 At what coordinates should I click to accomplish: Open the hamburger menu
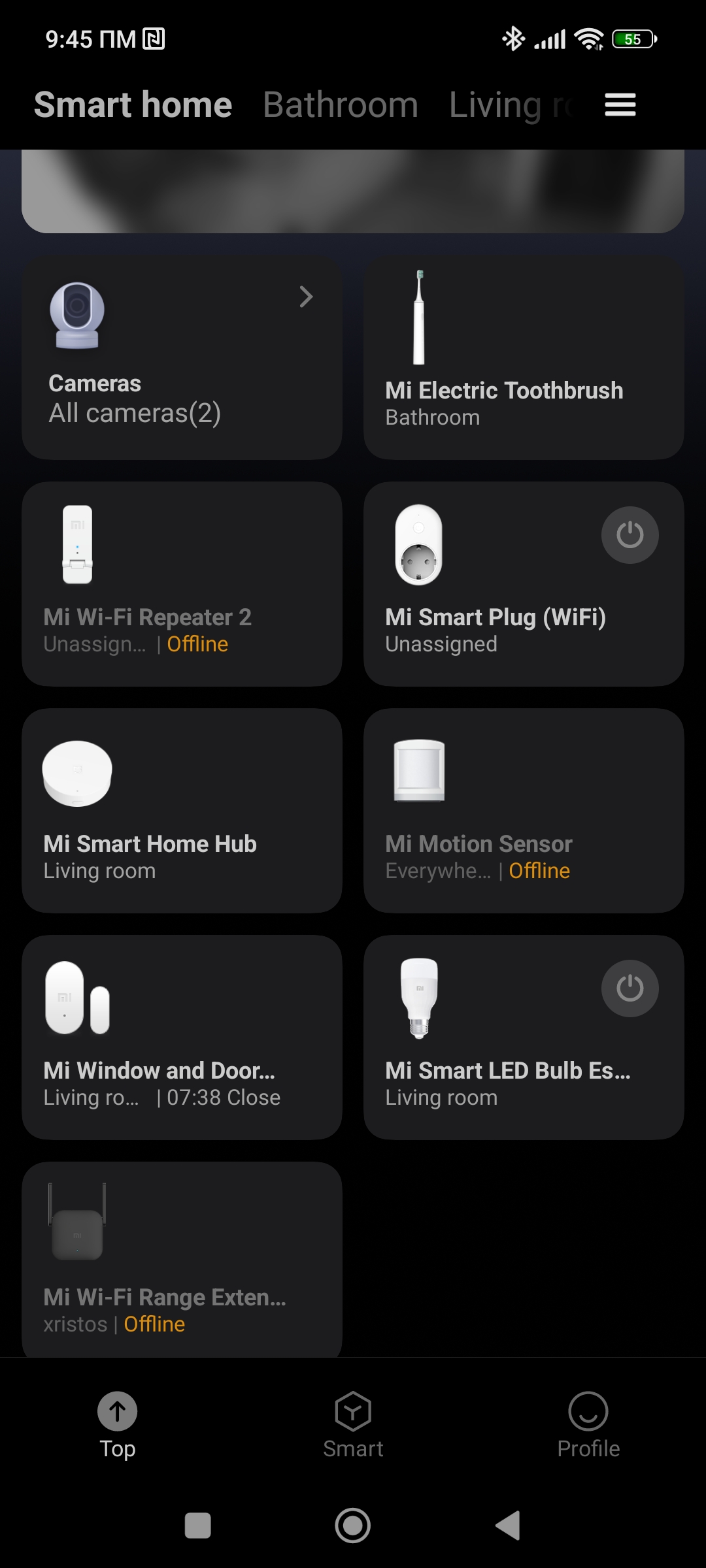(620, 105)
